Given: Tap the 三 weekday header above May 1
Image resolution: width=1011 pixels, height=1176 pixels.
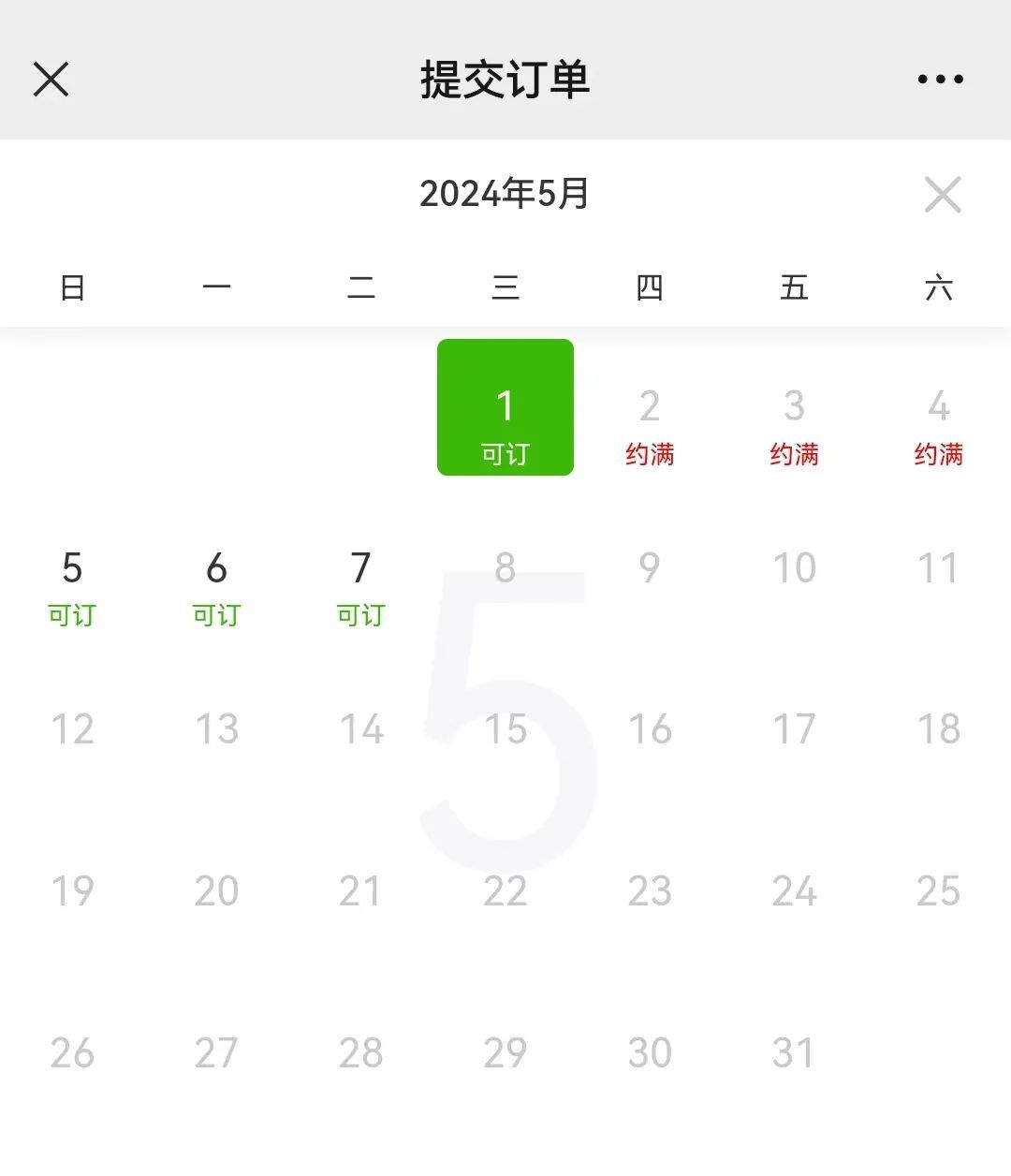Looking at the screenshot, I should tap(505, 287).
